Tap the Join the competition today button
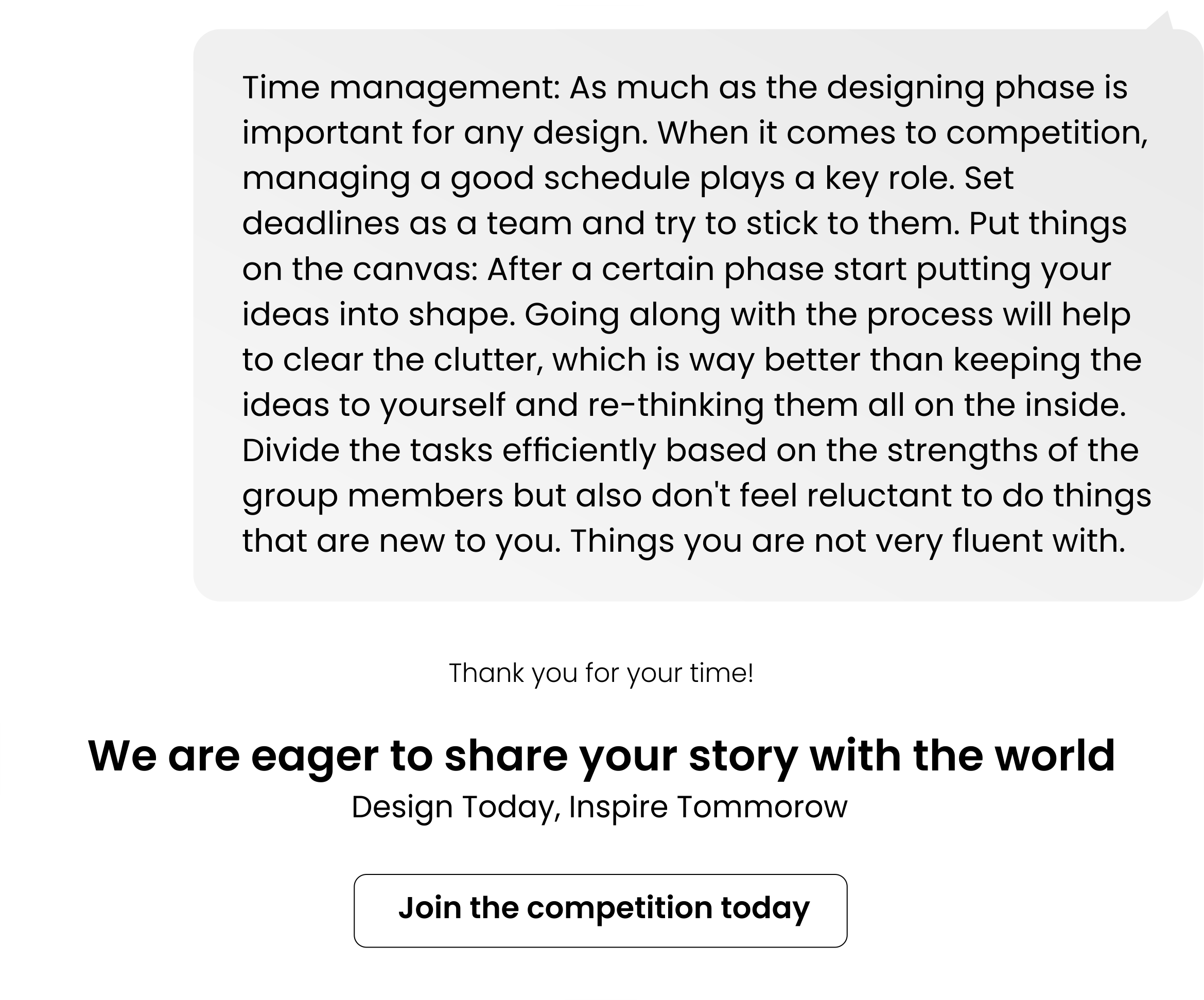Screen dimensions: 1204x1000 (600, 910)
